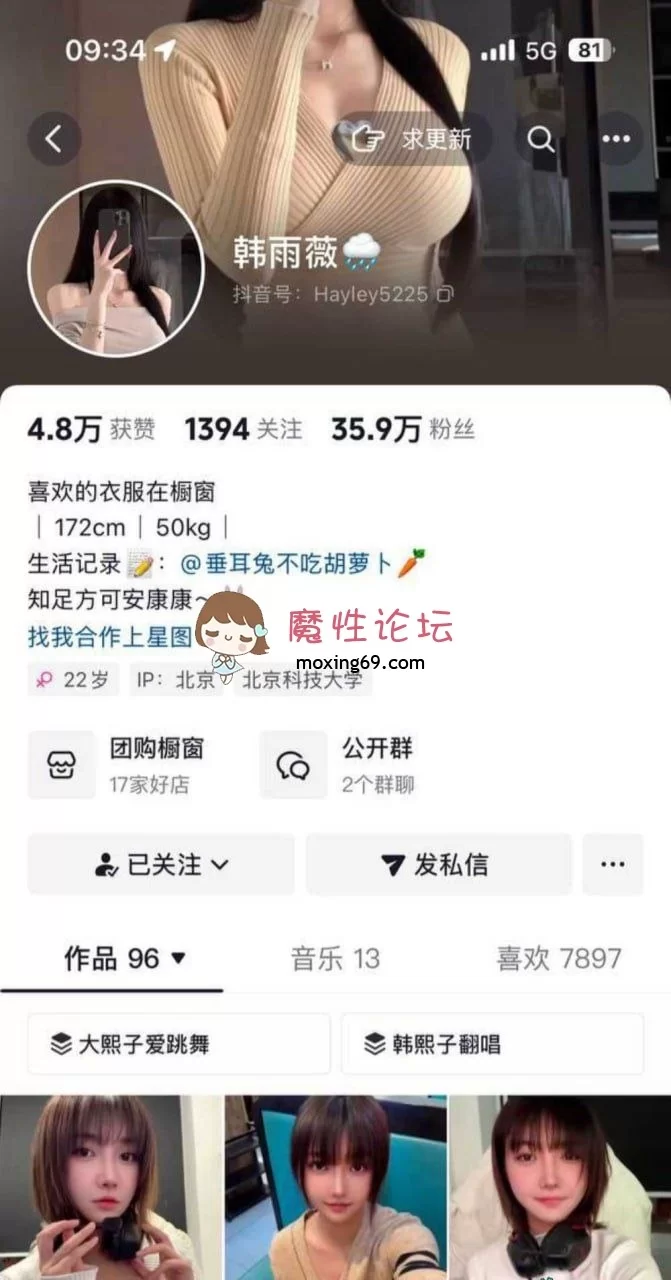Switch to the 喜欢 tab
The width and height of the screenshot is (671, 1280).
click(x=558, y=959)
